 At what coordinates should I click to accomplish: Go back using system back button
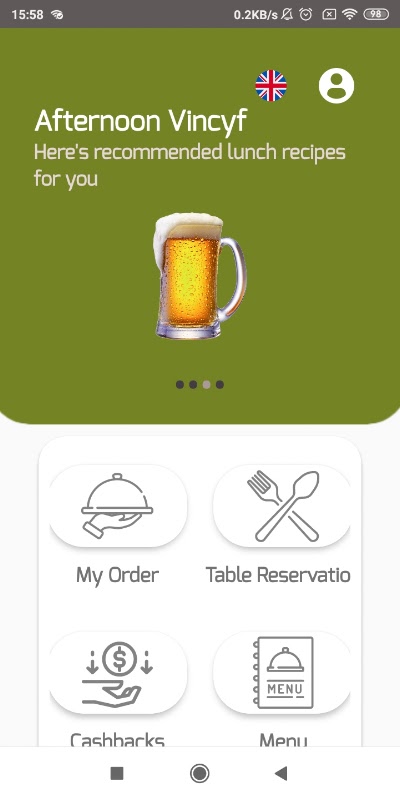(281, 773)
